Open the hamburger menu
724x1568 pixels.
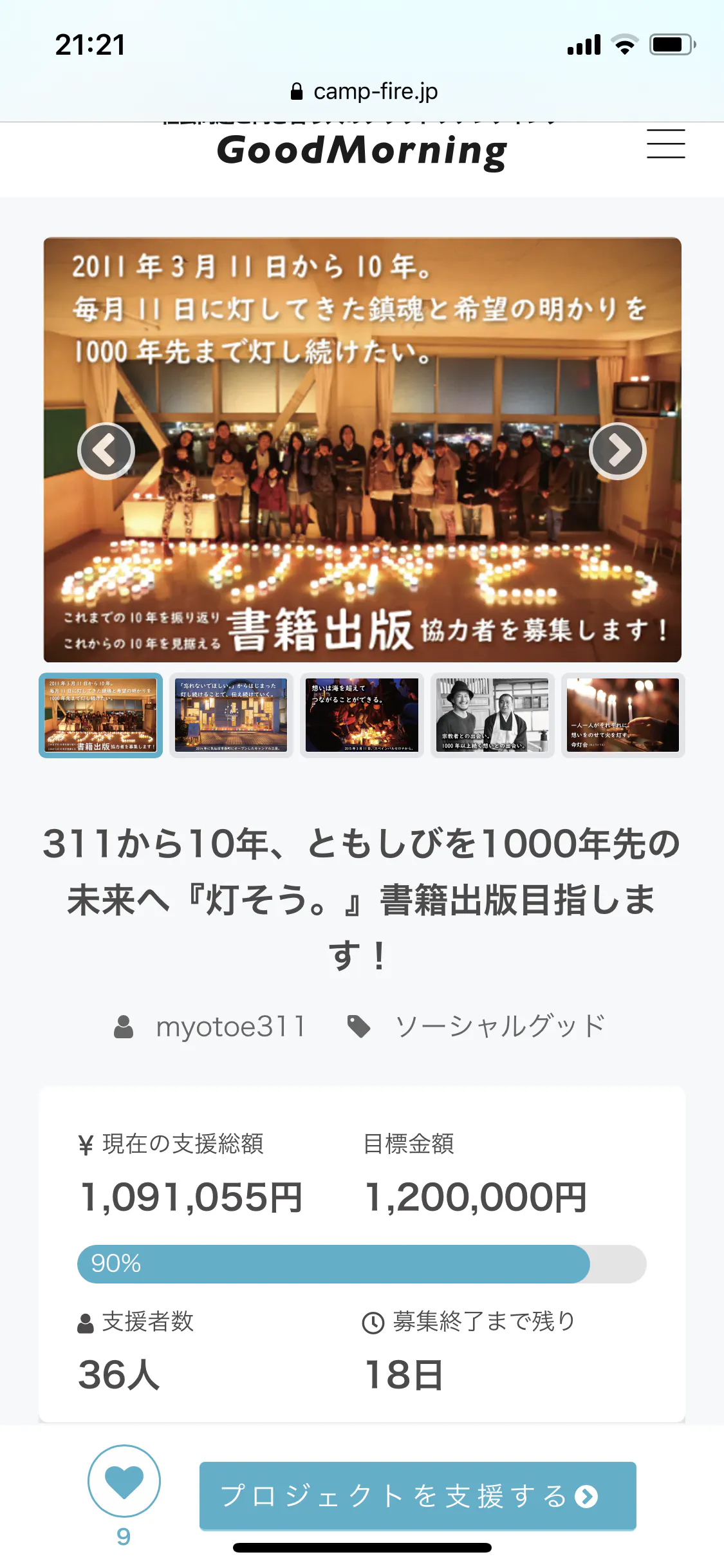click(x=665, y=144)
